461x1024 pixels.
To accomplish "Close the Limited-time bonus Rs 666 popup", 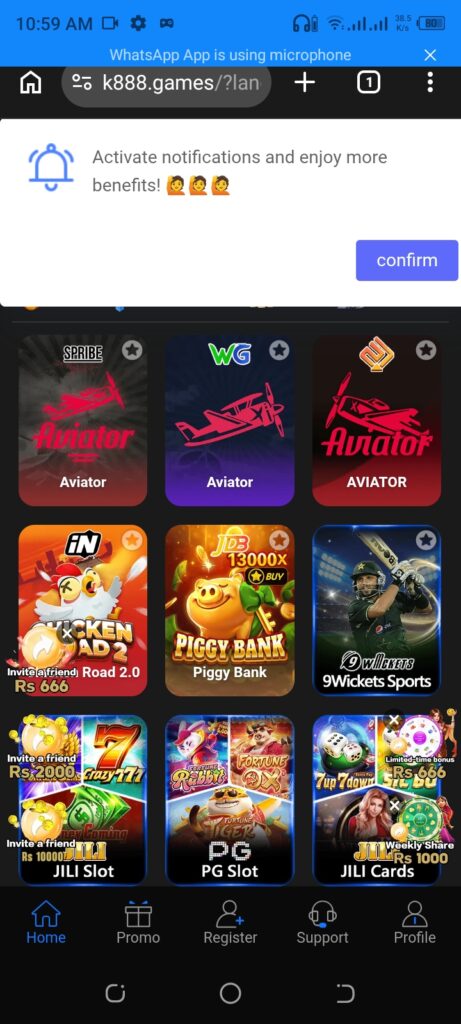I will [x=393, y=720].
